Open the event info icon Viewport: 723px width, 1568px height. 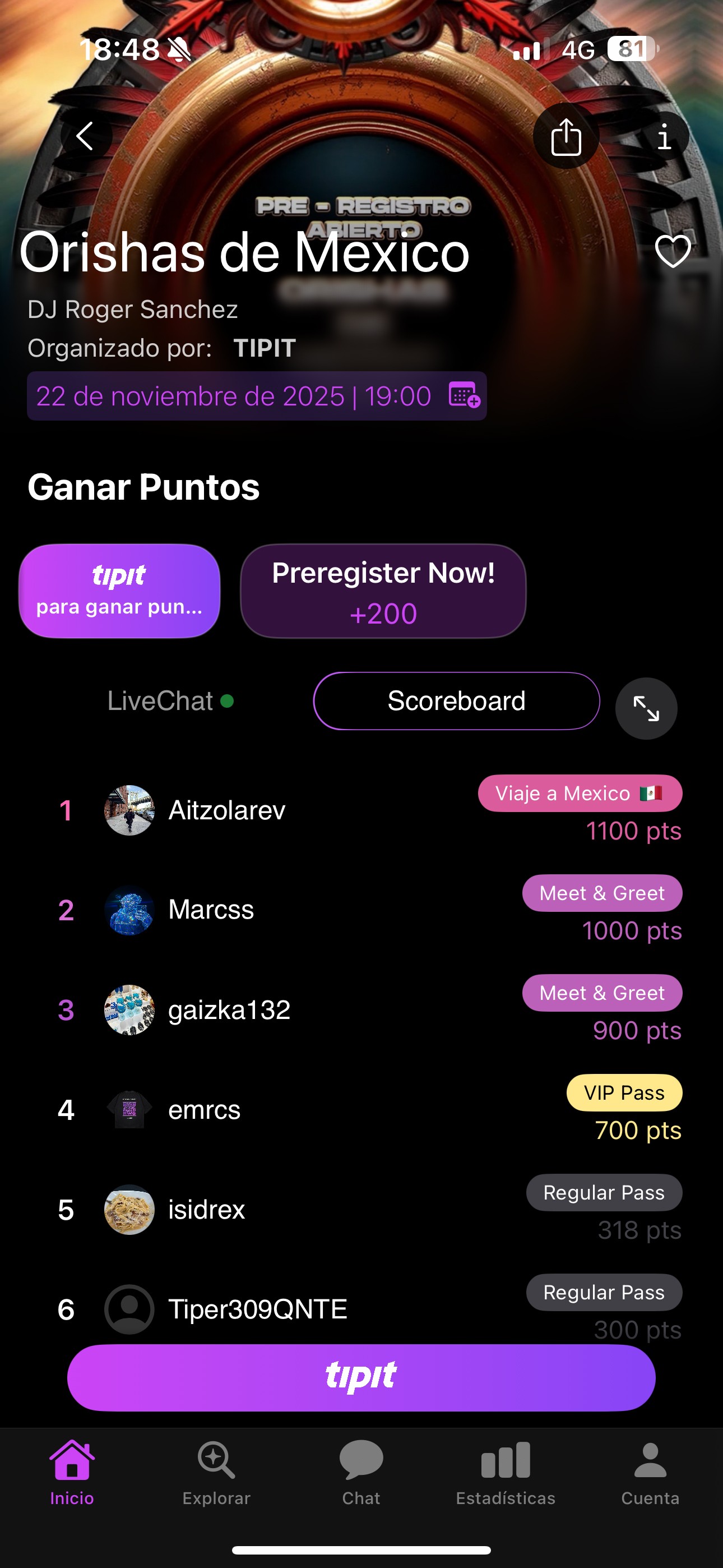(664, 136)
